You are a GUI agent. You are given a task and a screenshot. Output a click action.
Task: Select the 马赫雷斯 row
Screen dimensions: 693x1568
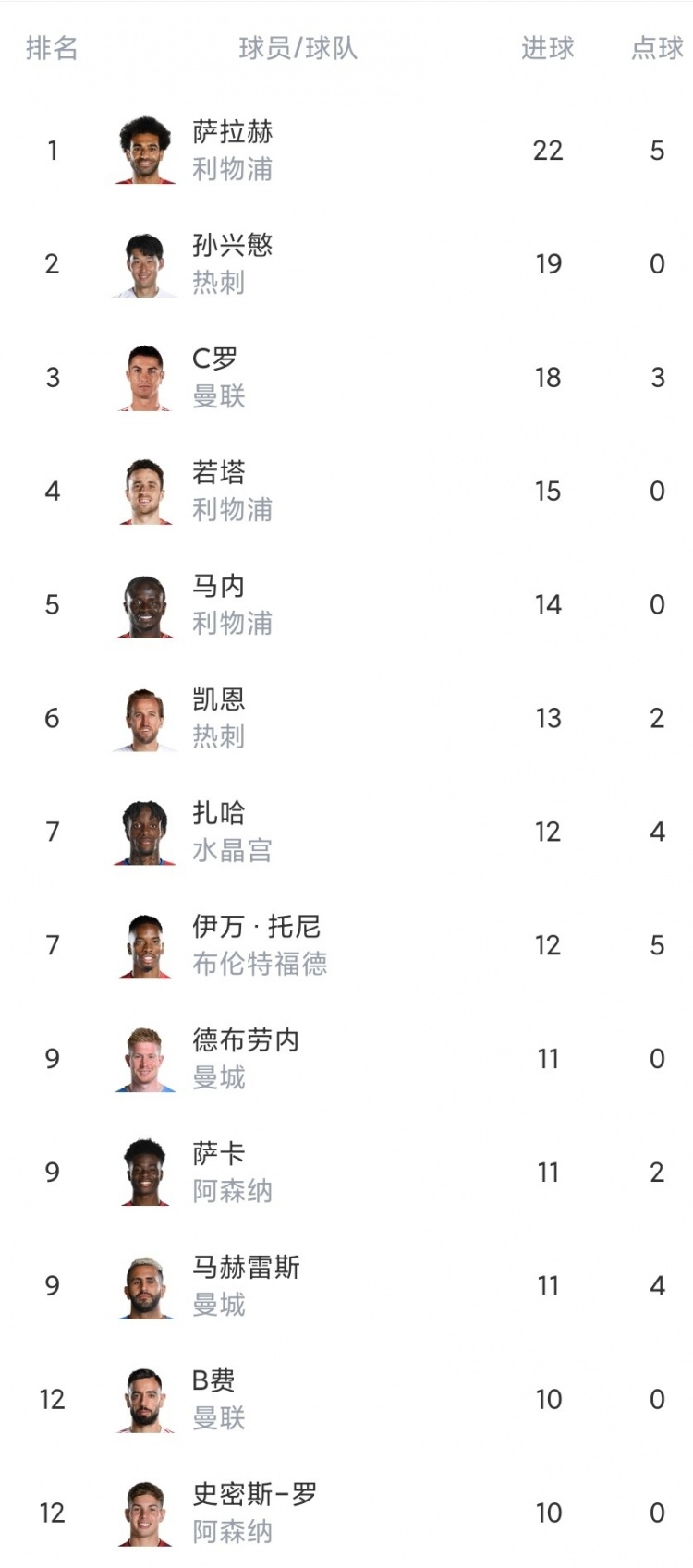tap(346, 1286)
